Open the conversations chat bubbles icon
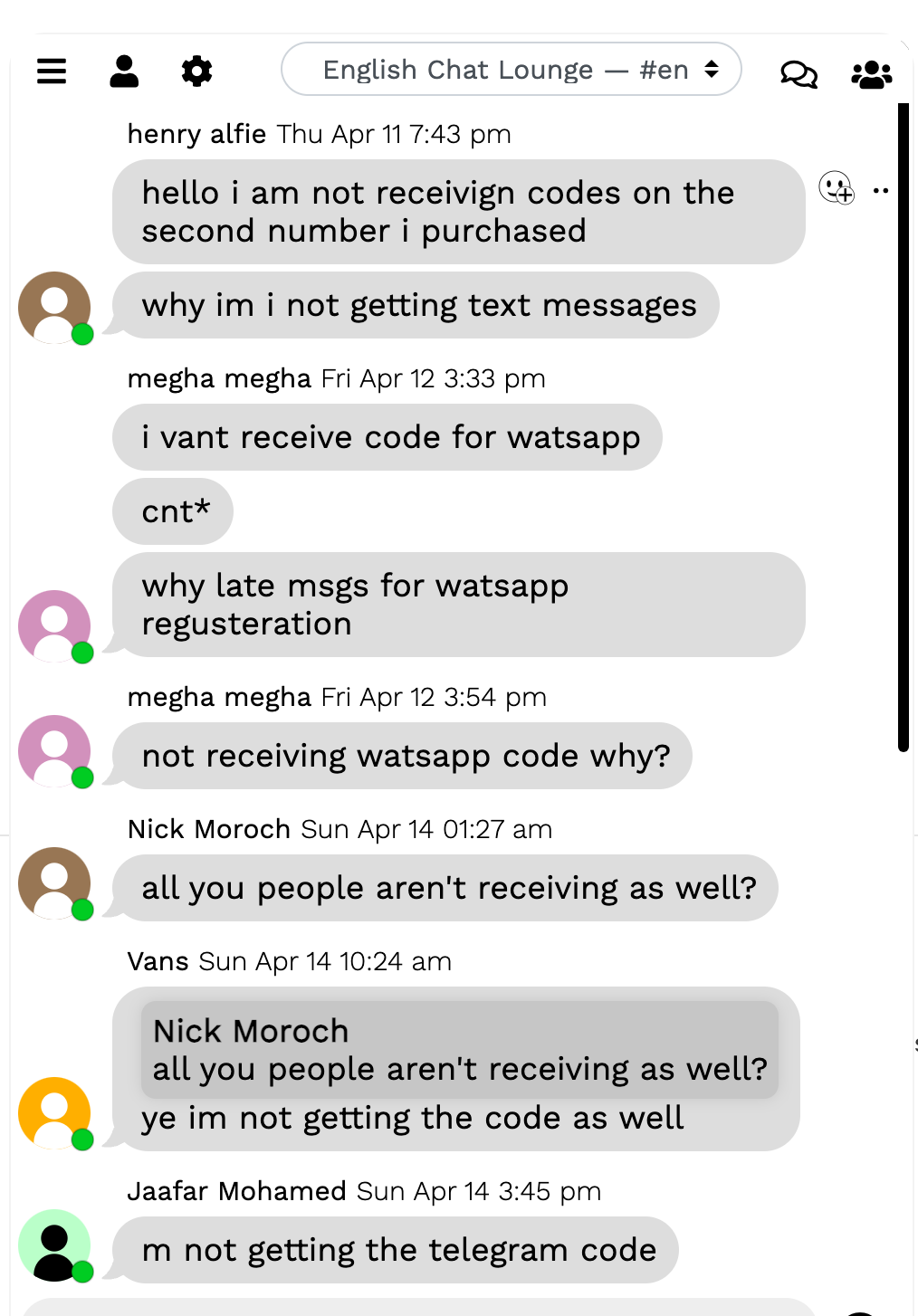Screen dimensions: 918x1316 [x=798, y=73]
